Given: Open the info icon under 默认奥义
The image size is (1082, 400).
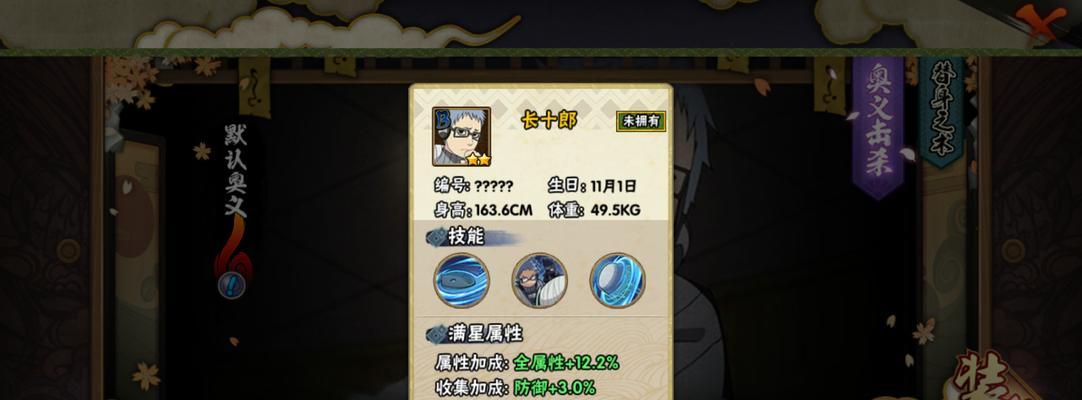Looking at the screenshot, I should pos(231,285).
